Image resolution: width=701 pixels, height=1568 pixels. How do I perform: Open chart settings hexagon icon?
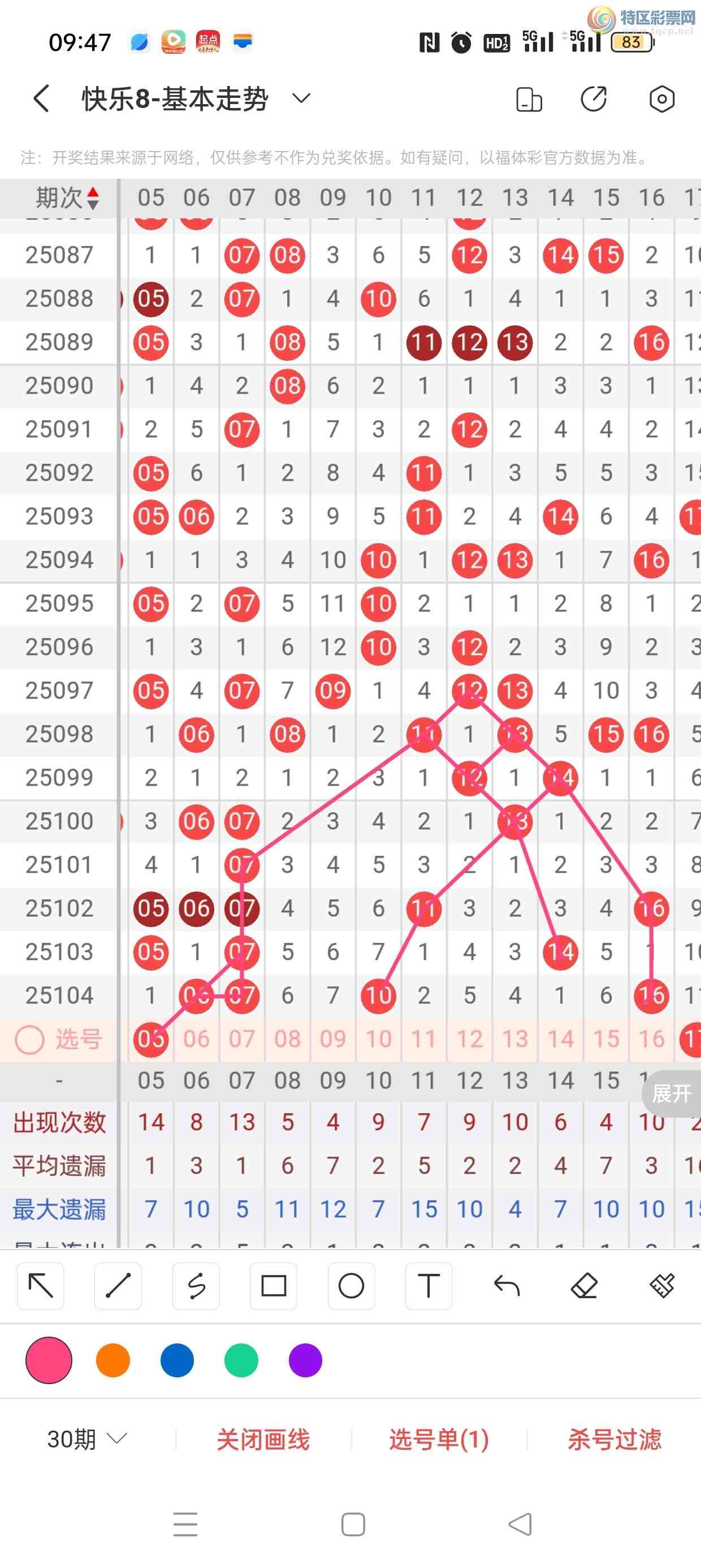pyautogui.click(x=661, y=99)
